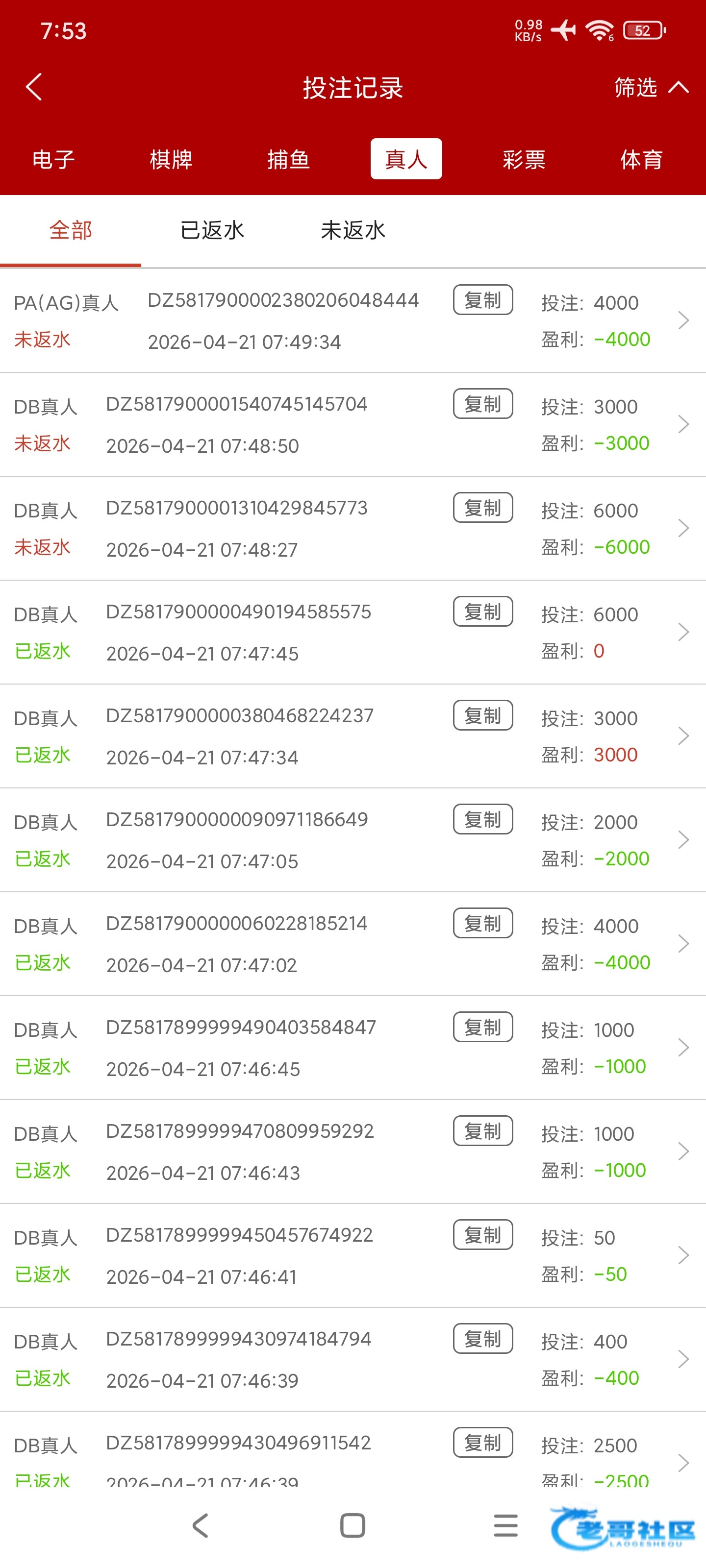
Task: Tap the system home button
Action: pos(353,1525)
